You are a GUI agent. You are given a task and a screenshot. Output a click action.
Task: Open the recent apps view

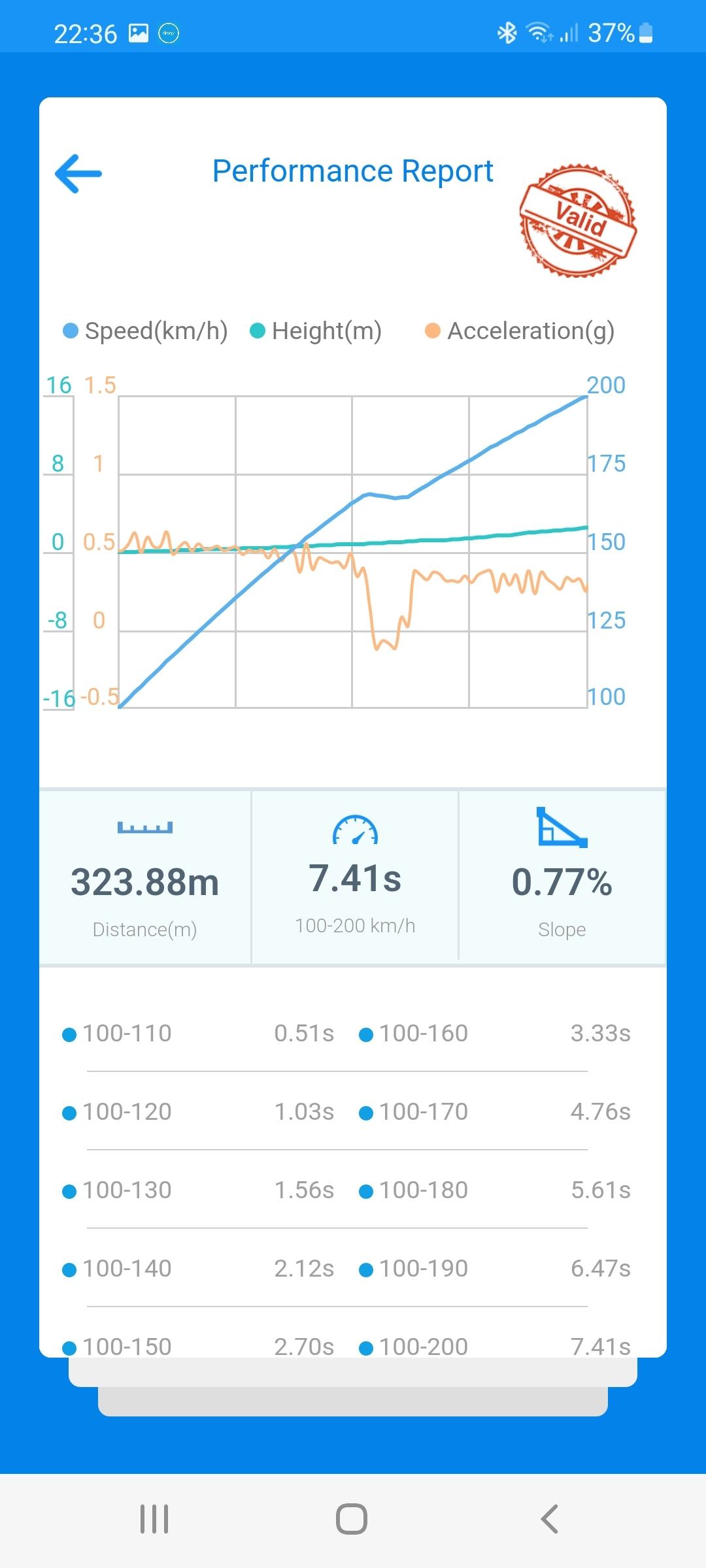[154, 1518]
